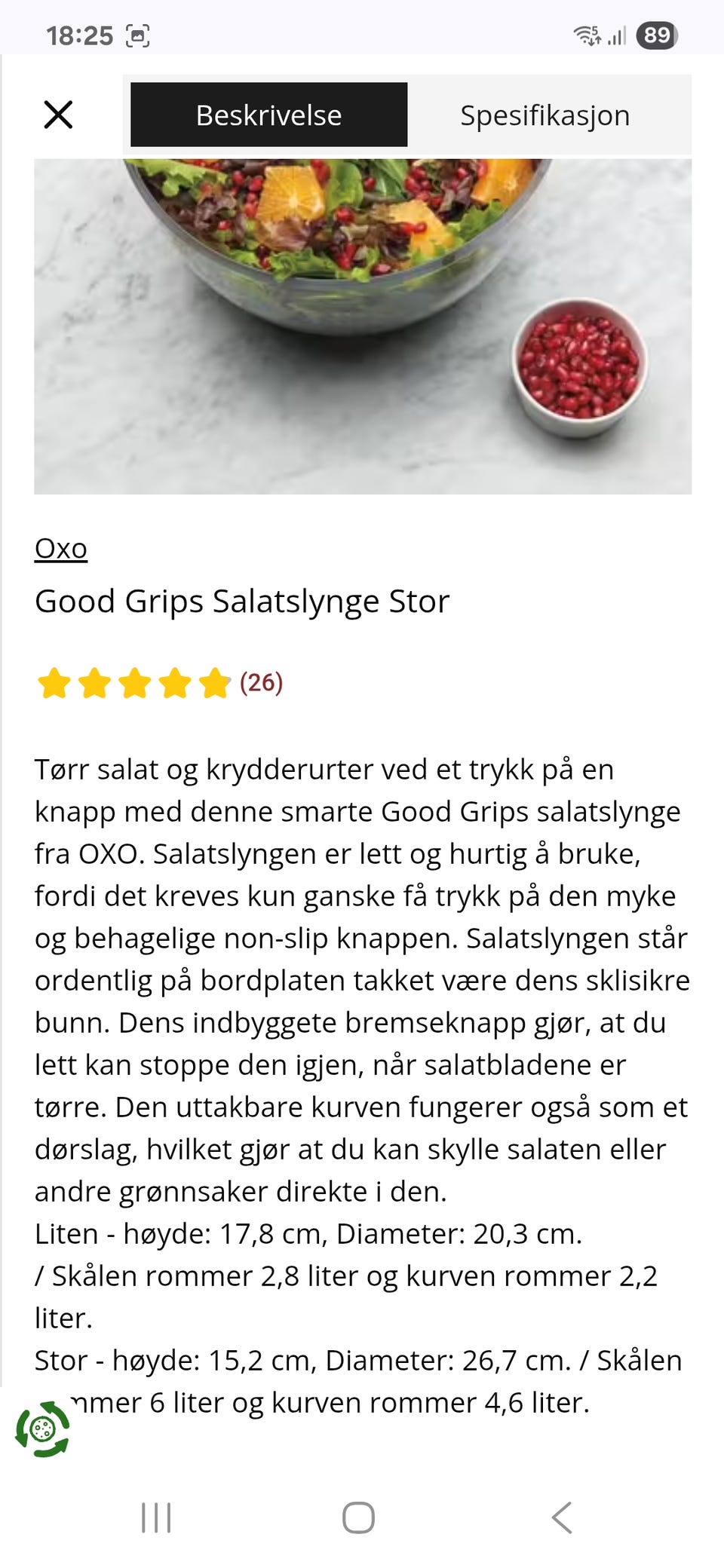Select the Beskrivelse tab

269,115
